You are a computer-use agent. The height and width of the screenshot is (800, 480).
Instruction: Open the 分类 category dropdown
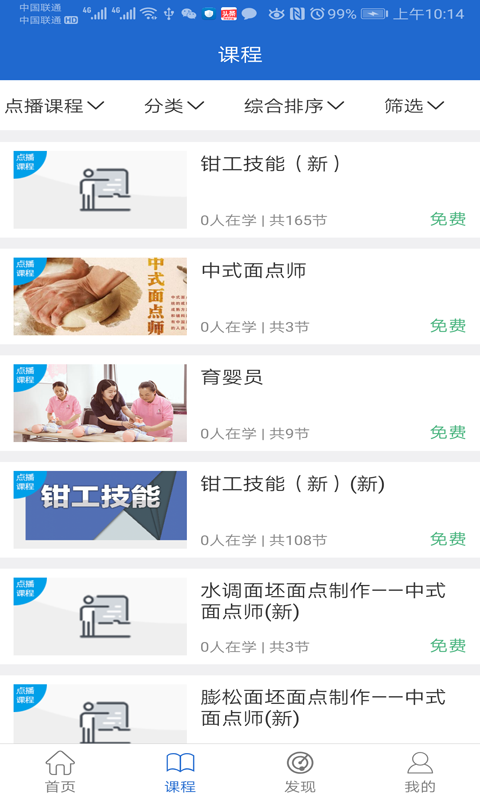(x=174, y=106)
